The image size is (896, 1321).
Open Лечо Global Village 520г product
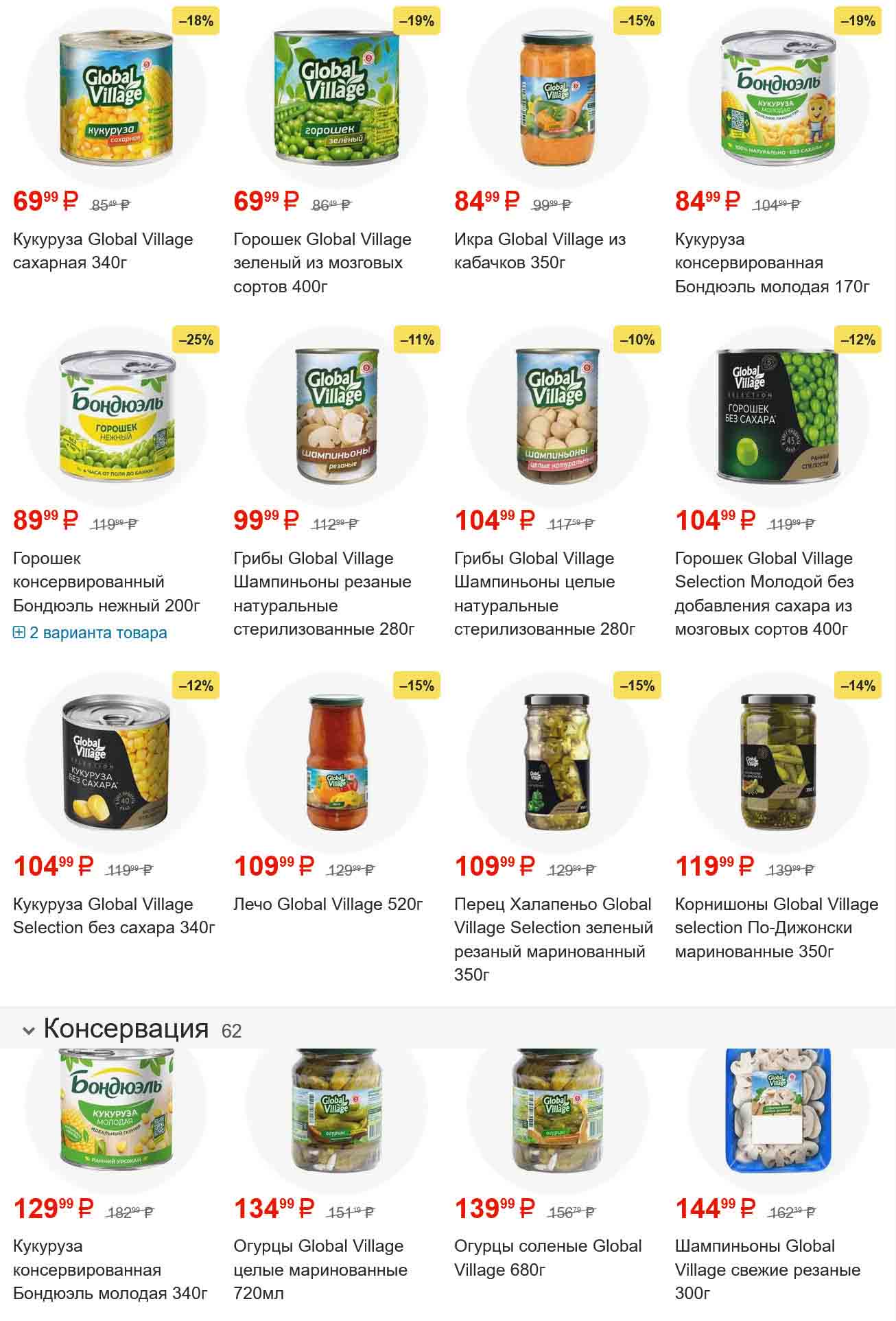point(328,904)
